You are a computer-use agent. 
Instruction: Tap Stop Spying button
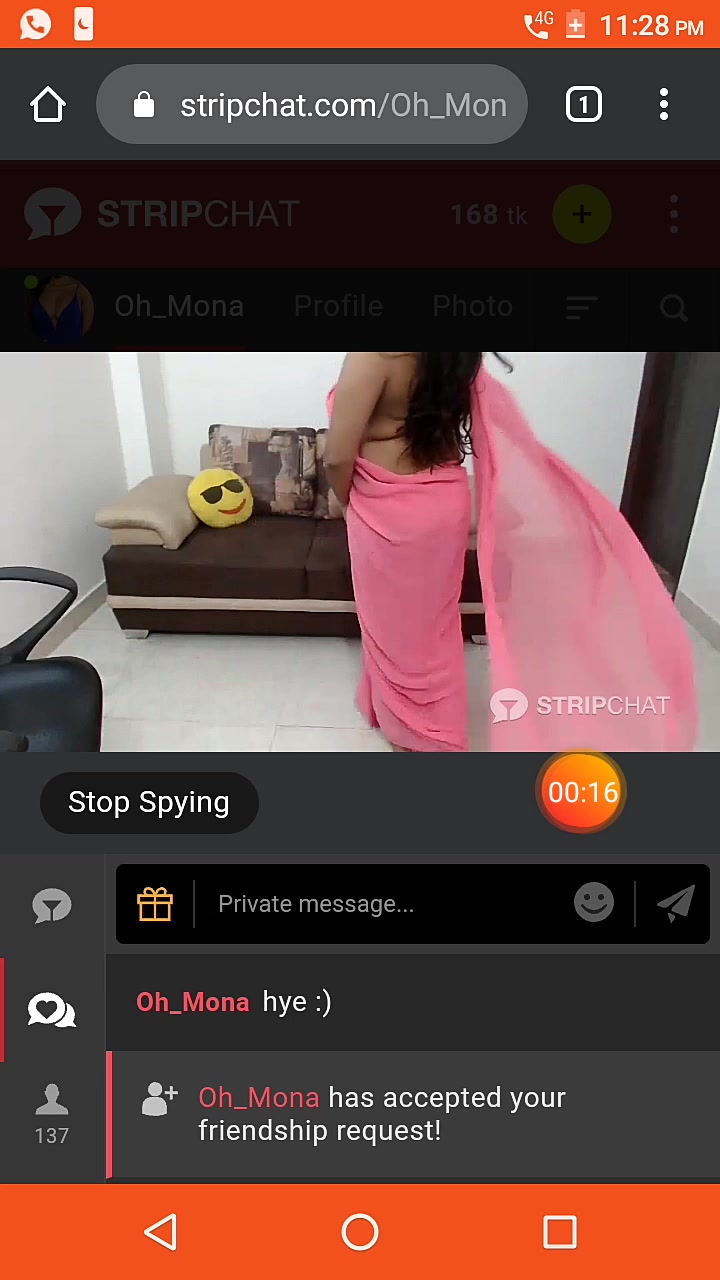click(x=149, y=802)
